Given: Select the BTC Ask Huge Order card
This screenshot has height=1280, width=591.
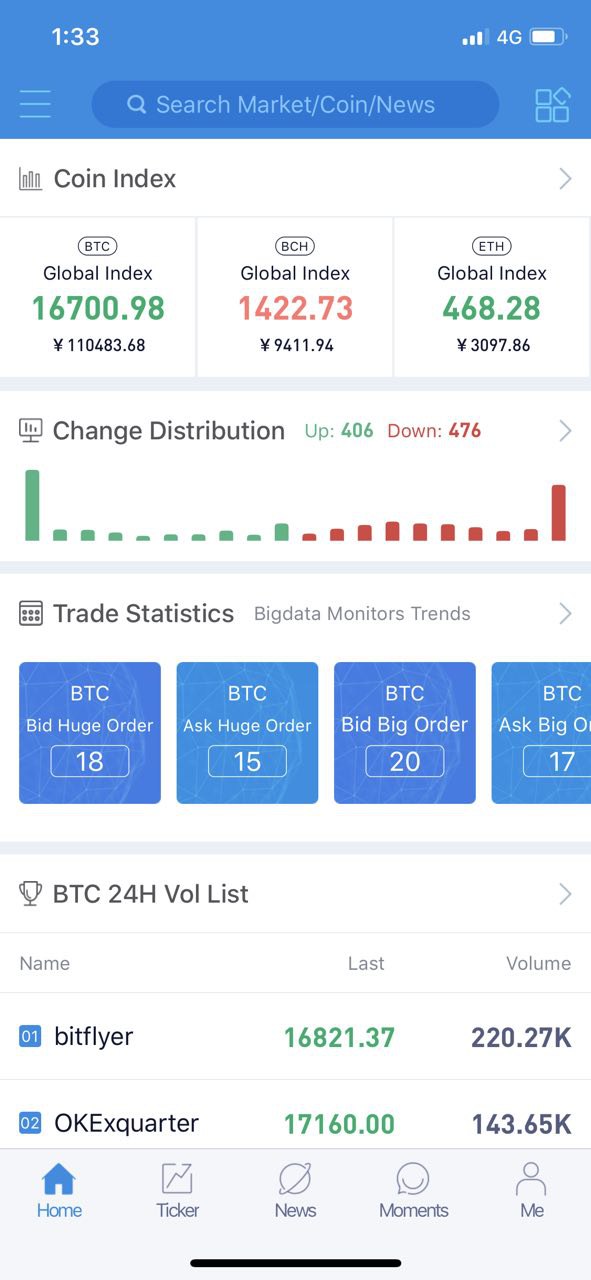Looking at the screenshot, I should pos(247,733).
